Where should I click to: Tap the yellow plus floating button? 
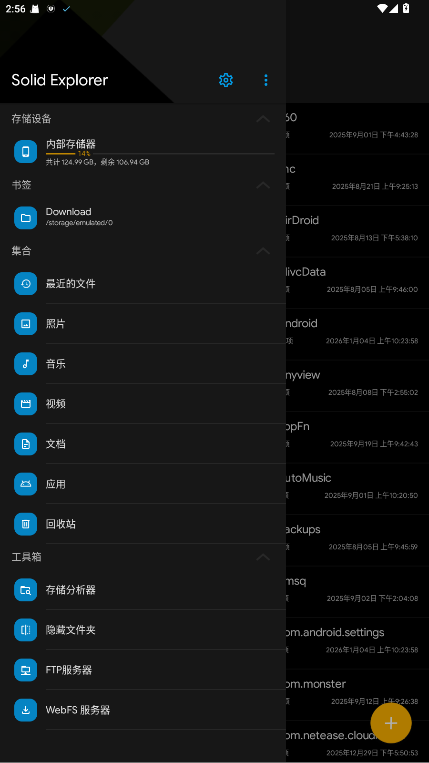(391, 723)
